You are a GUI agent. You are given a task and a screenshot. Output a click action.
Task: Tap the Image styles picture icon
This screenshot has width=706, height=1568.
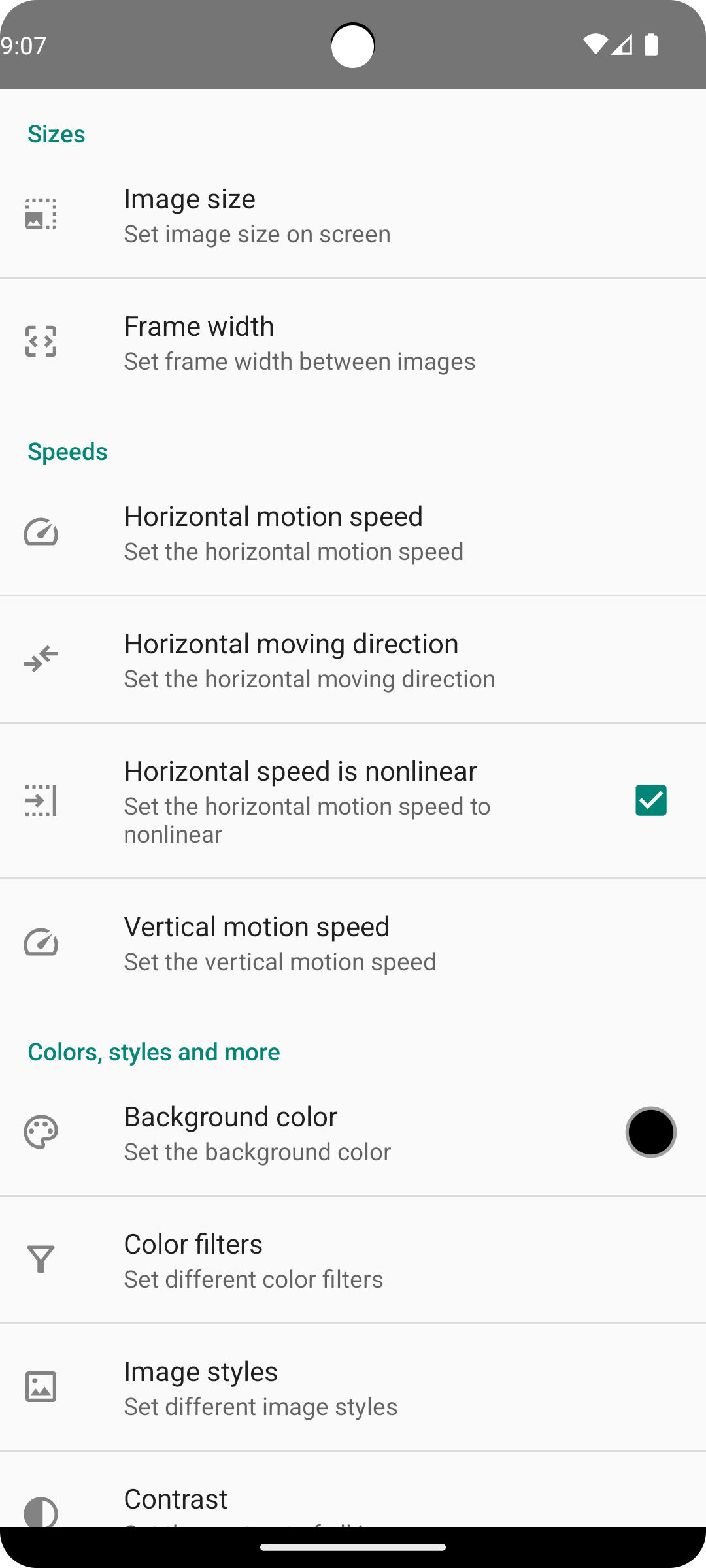pyautogui.click(x=41, y=1386)
